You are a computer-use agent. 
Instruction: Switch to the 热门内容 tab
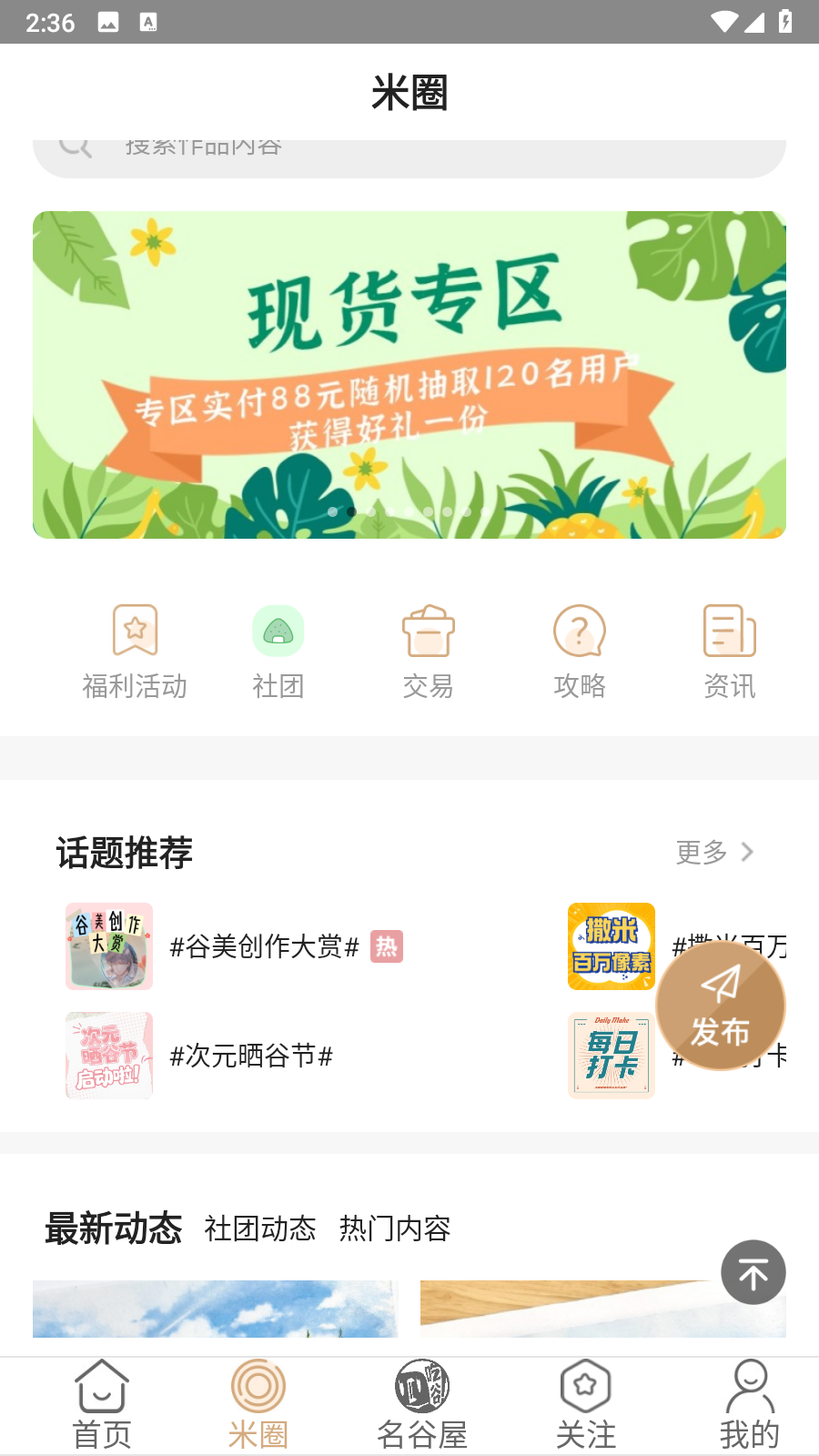tap(394, 1228)
